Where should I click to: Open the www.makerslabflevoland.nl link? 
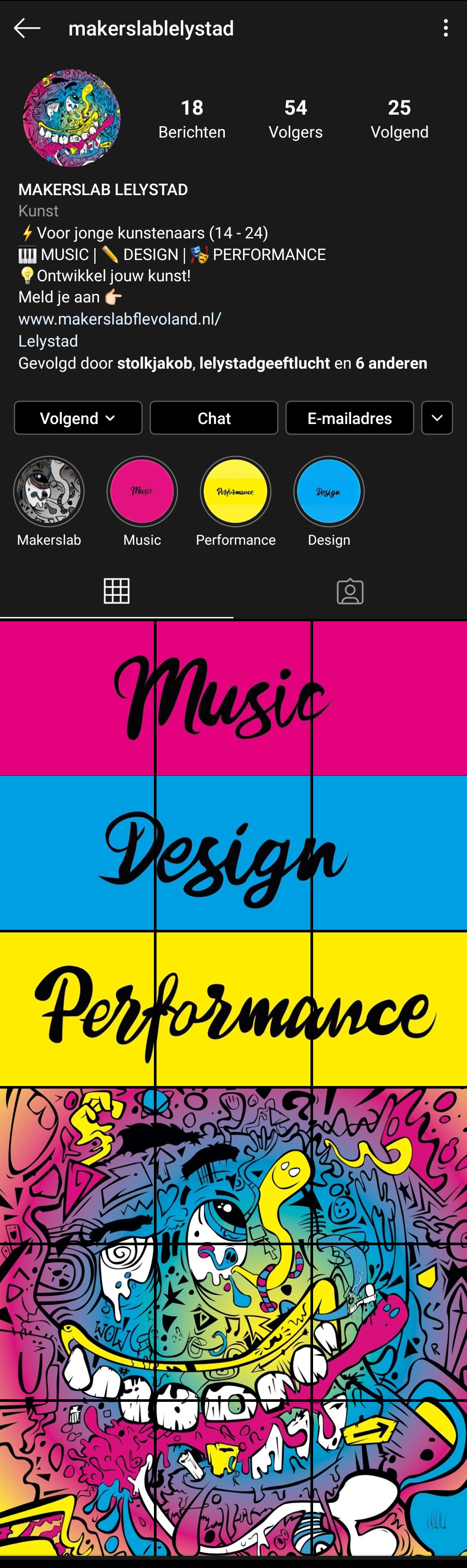[120, 319]
